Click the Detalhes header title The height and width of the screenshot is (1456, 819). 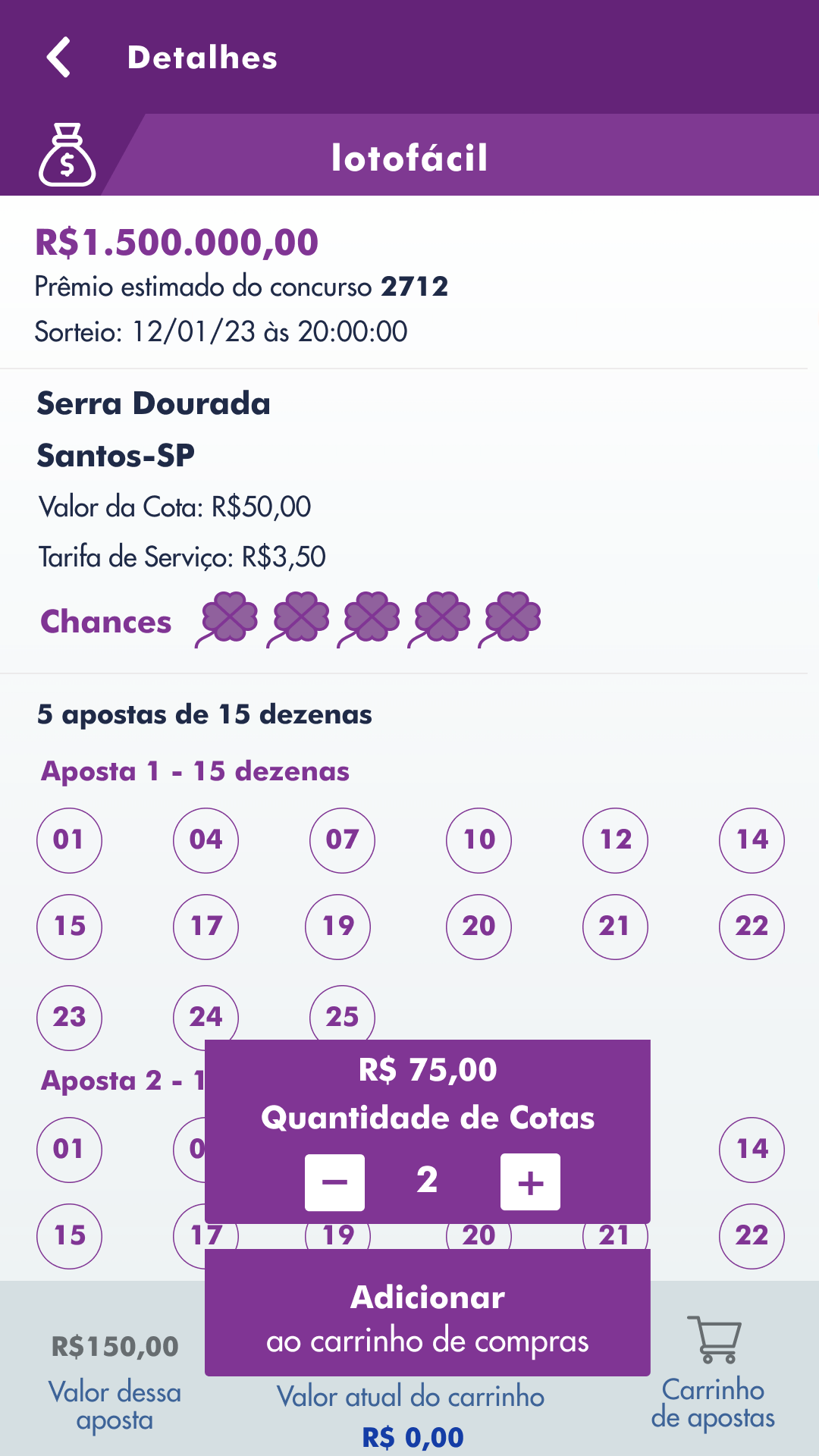(202, 57)
